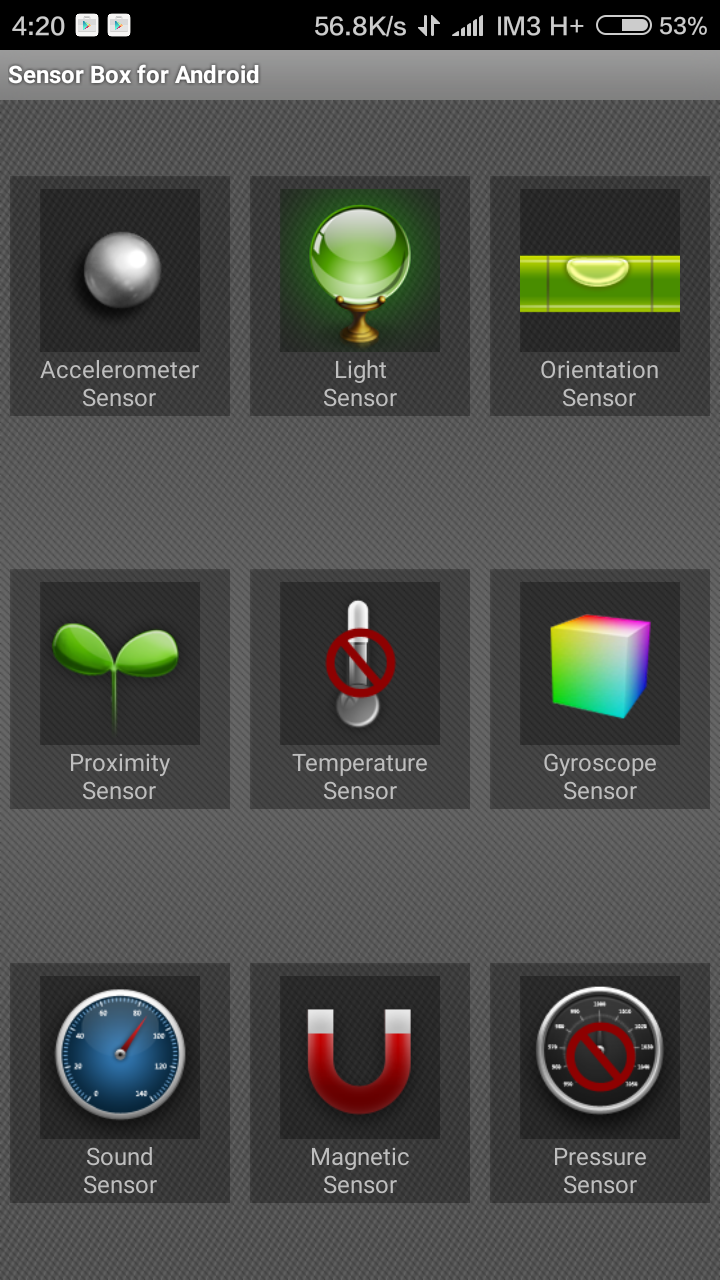Open the Proximity Sensor
The height and width of the screenshot is (1280, 720).
(x=120, y=689)
